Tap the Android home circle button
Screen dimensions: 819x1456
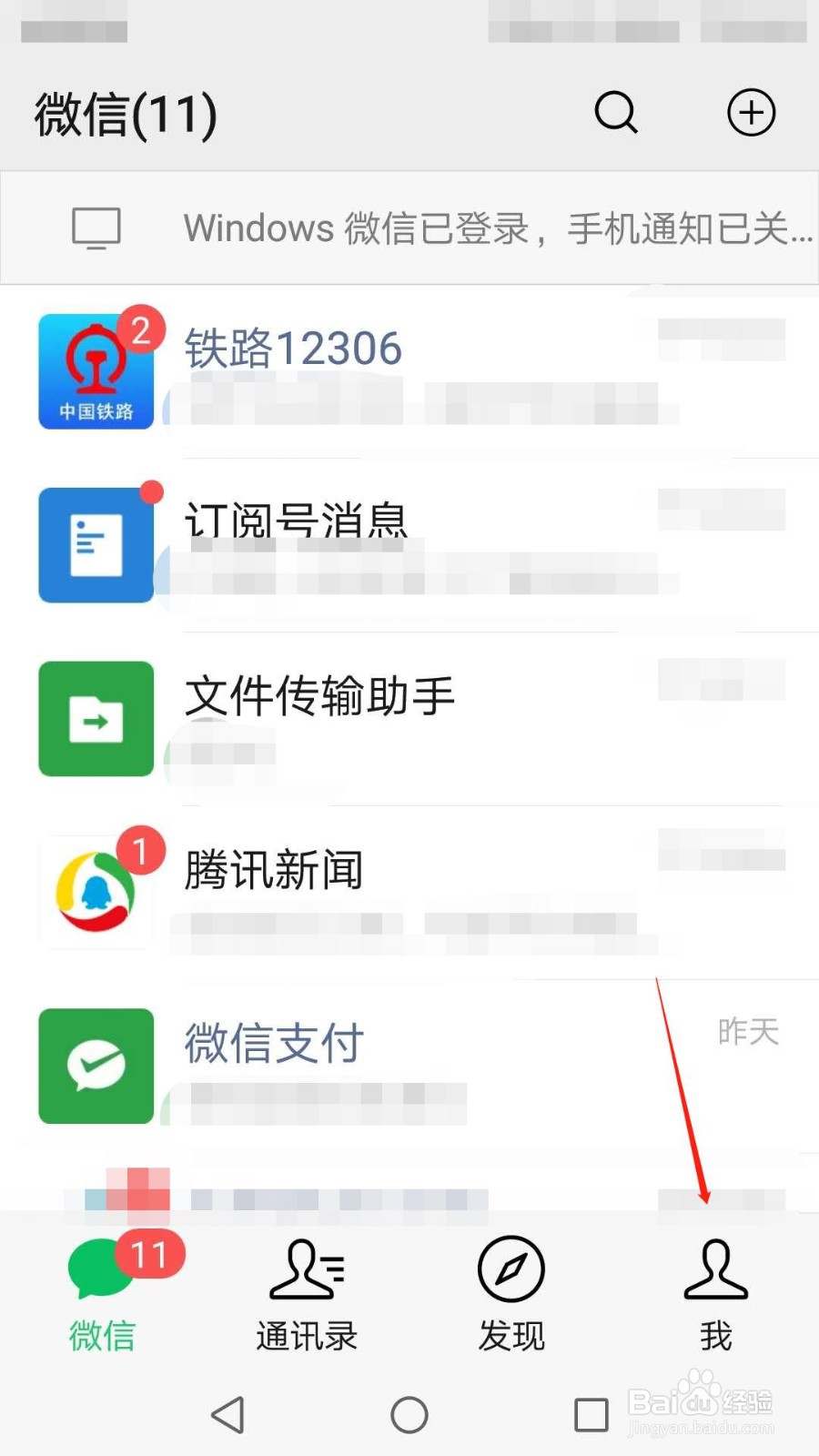click(x=409, y=1415)
